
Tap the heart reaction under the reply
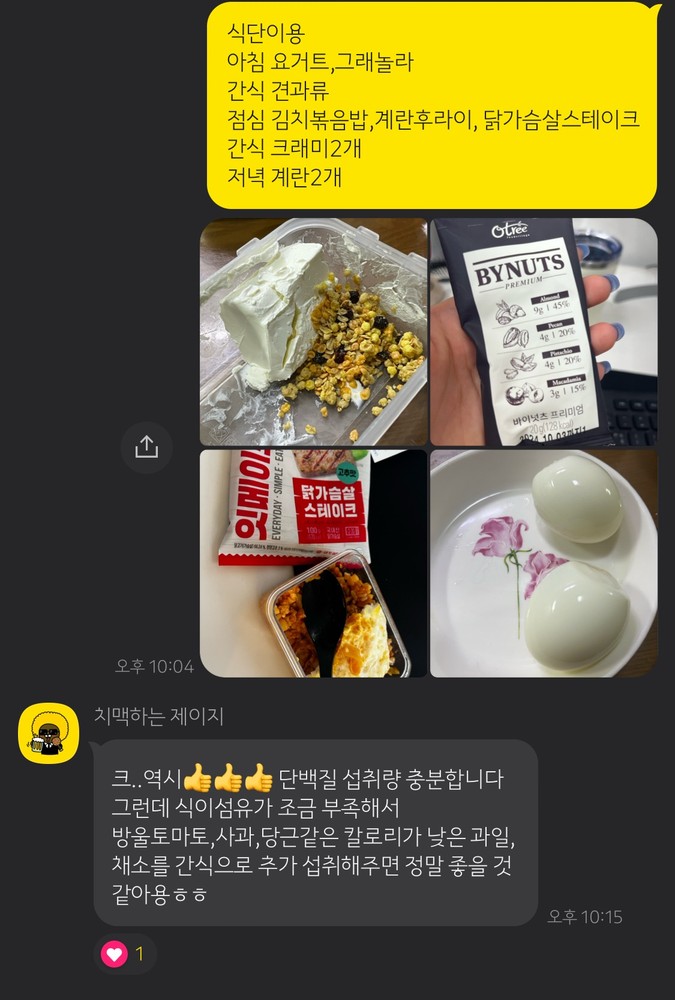pyautogui.click(x=125, y=954)
